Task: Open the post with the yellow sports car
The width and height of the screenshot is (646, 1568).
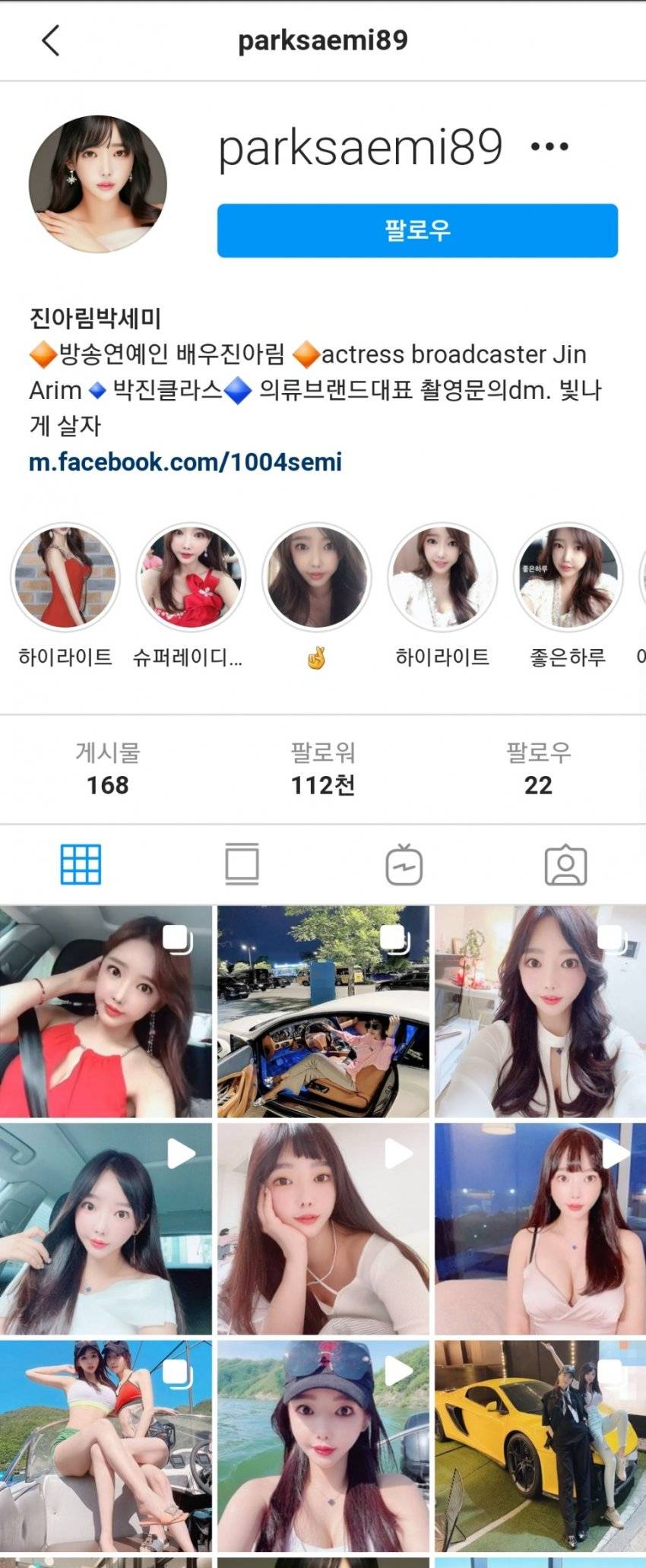Action: 540,1446
